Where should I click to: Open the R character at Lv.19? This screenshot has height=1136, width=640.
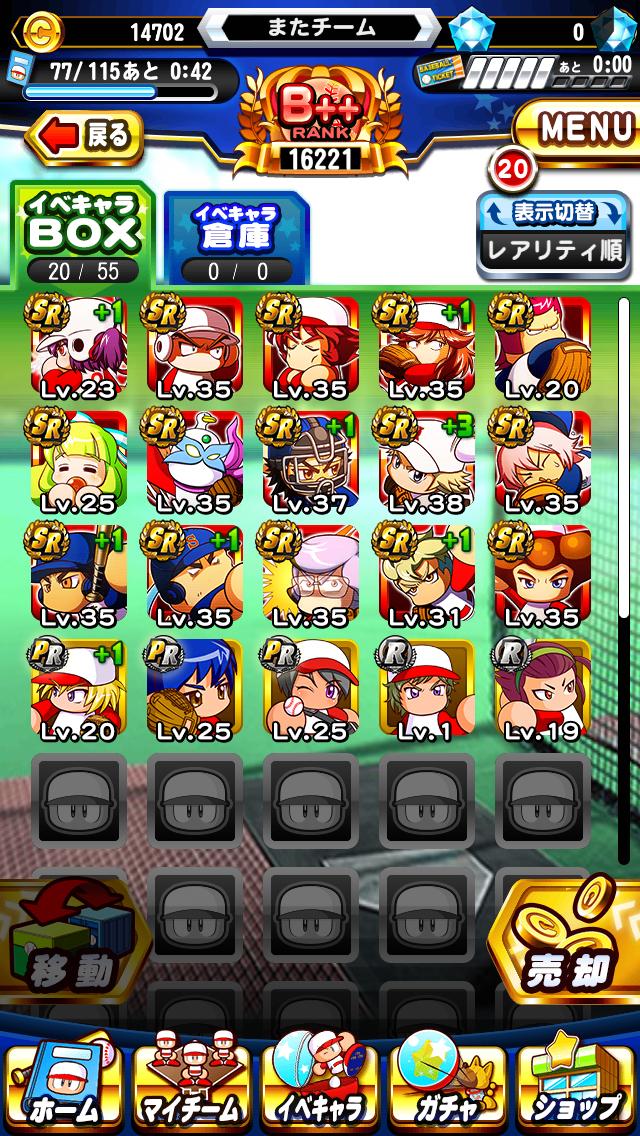(x=542, y=687)
